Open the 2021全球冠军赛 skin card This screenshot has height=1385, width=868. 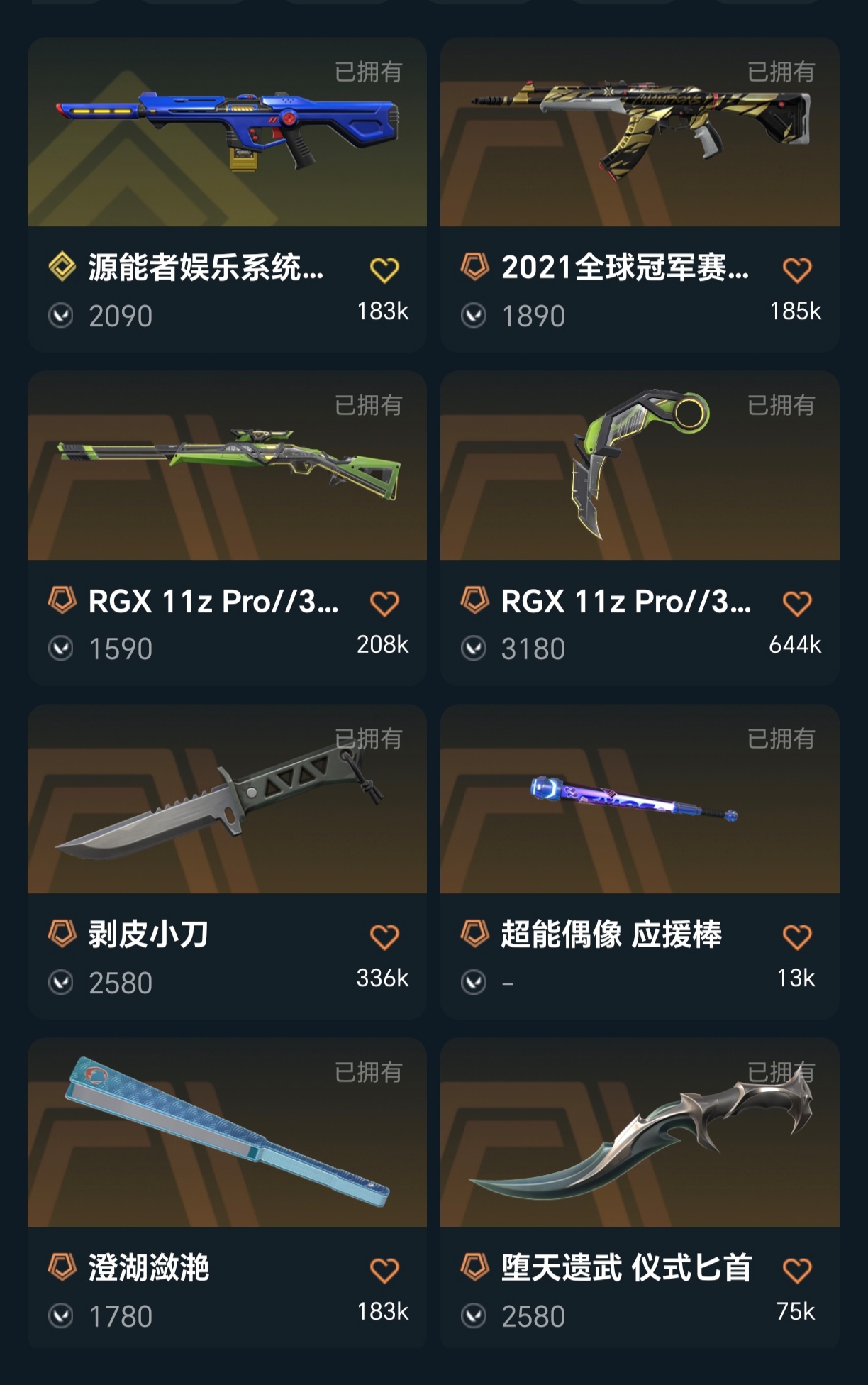[640, 133]
